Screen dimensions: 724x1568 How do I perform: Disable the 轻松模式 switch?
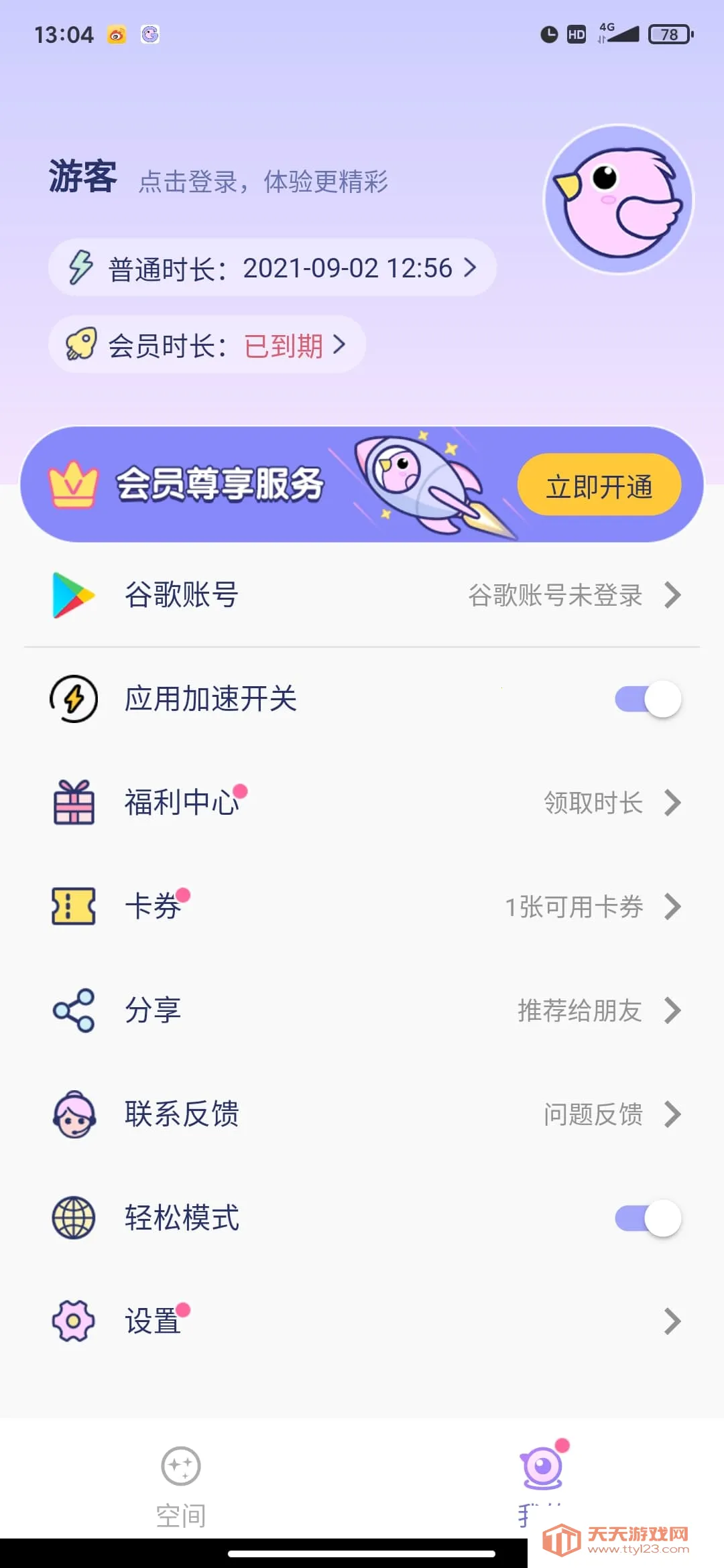coord(649,1218)
